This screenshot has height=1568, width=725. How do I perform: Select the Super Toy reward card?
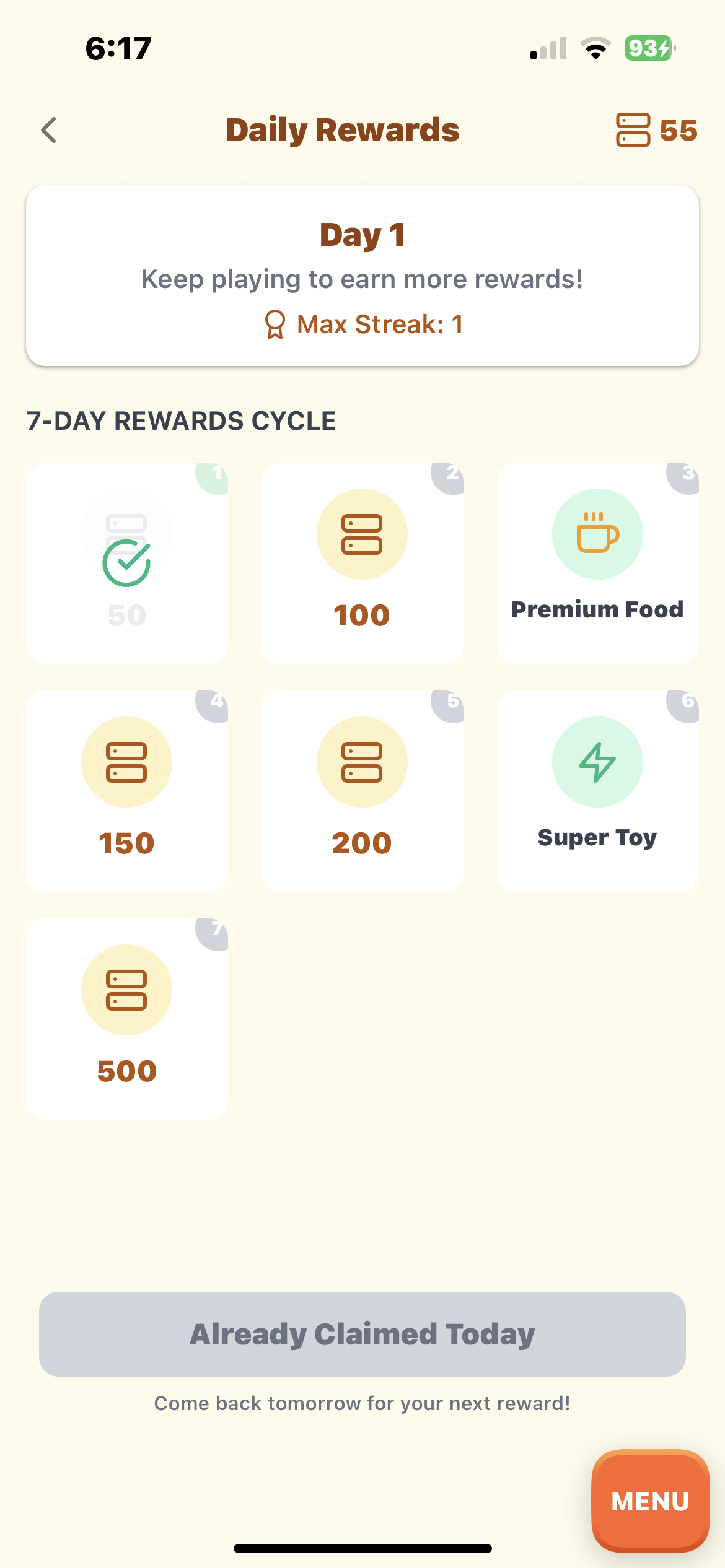tap(598, 791)
